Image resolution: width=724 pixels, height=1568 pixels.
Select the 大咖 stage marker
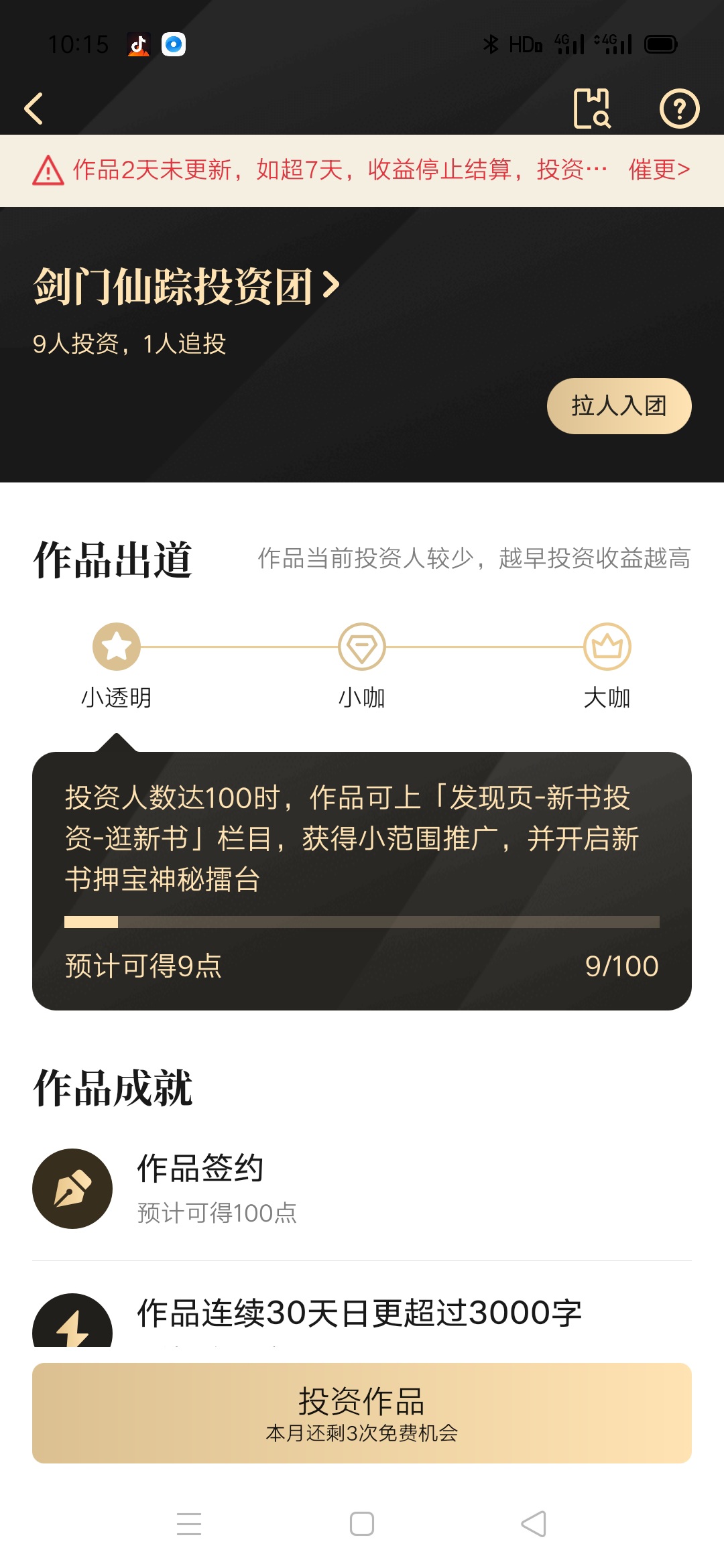point(607,647)
